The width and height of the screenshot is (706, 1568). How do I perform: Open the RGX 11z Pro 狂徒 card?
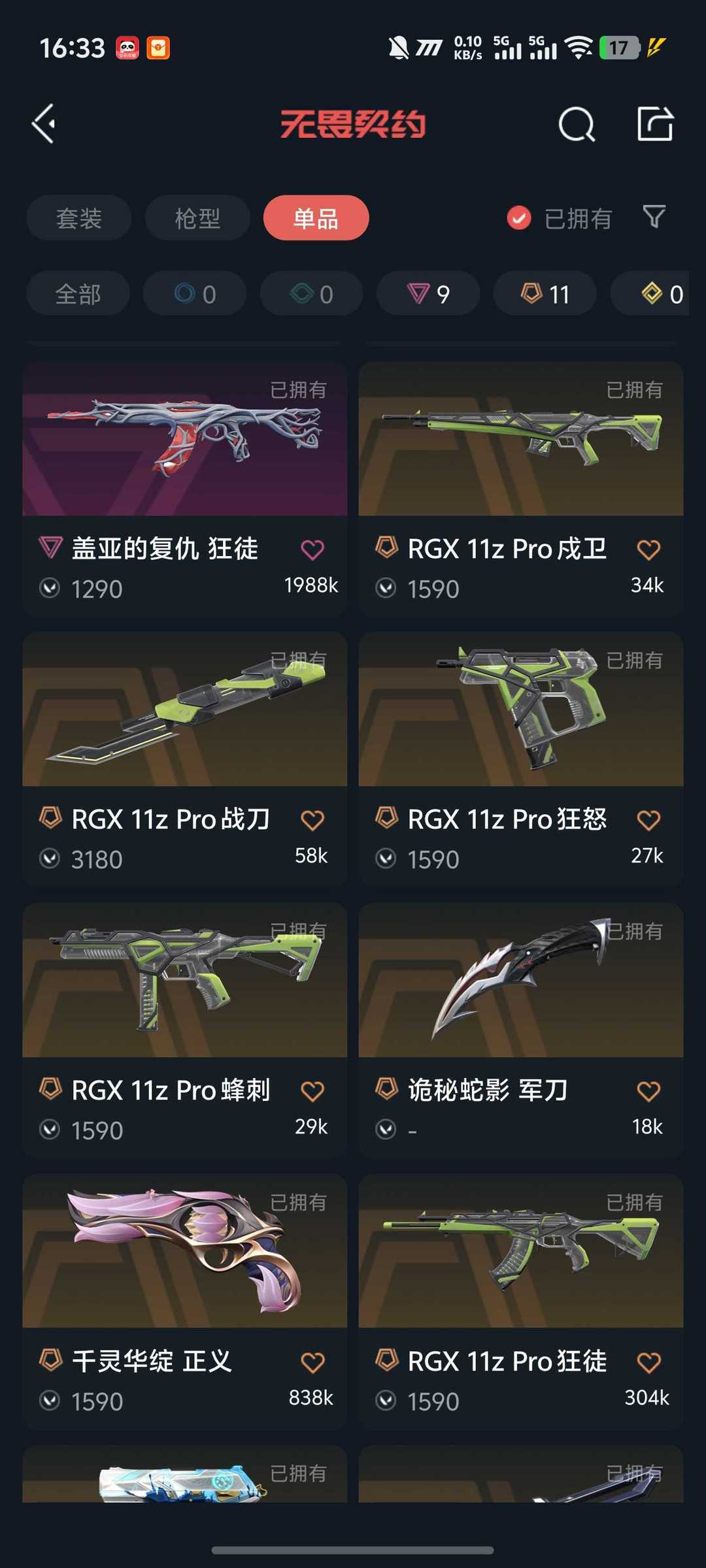(x=521, y=1301)
